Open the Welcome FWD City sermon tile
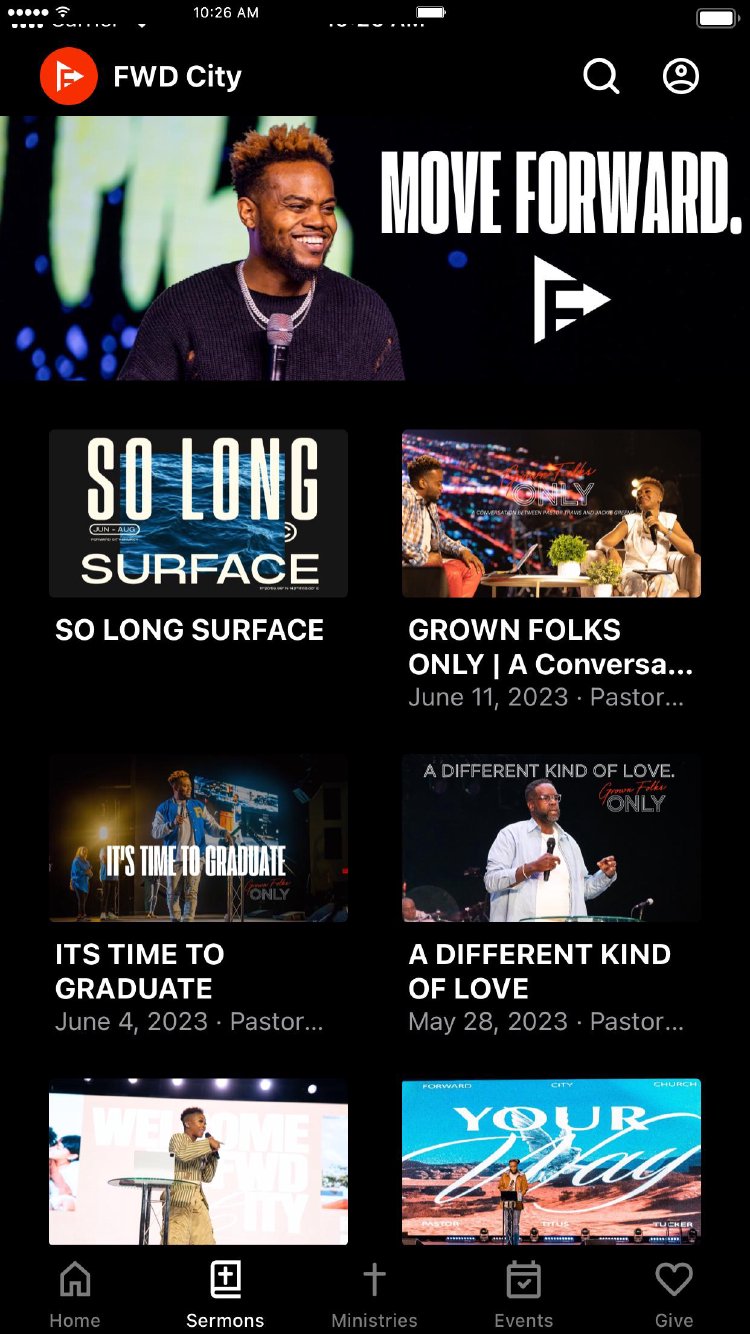 198,1161
